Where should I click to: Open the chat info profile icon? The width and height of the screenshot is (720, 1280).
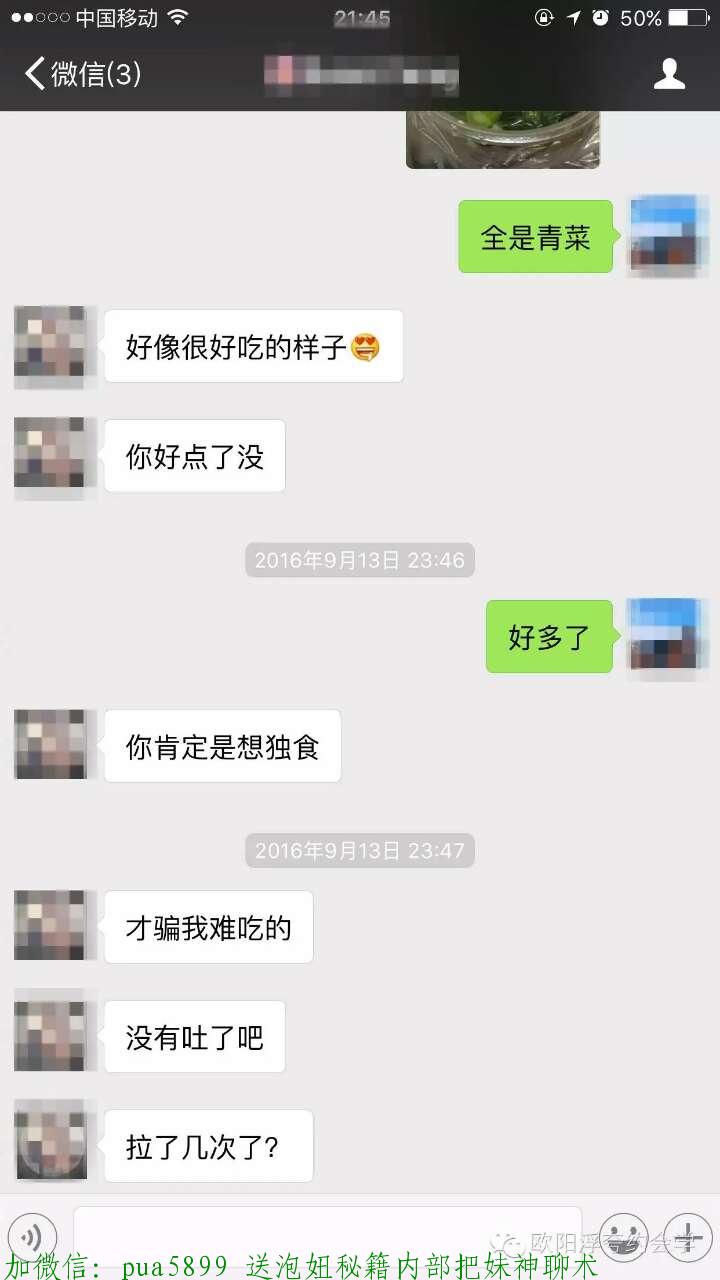[669, 74]
